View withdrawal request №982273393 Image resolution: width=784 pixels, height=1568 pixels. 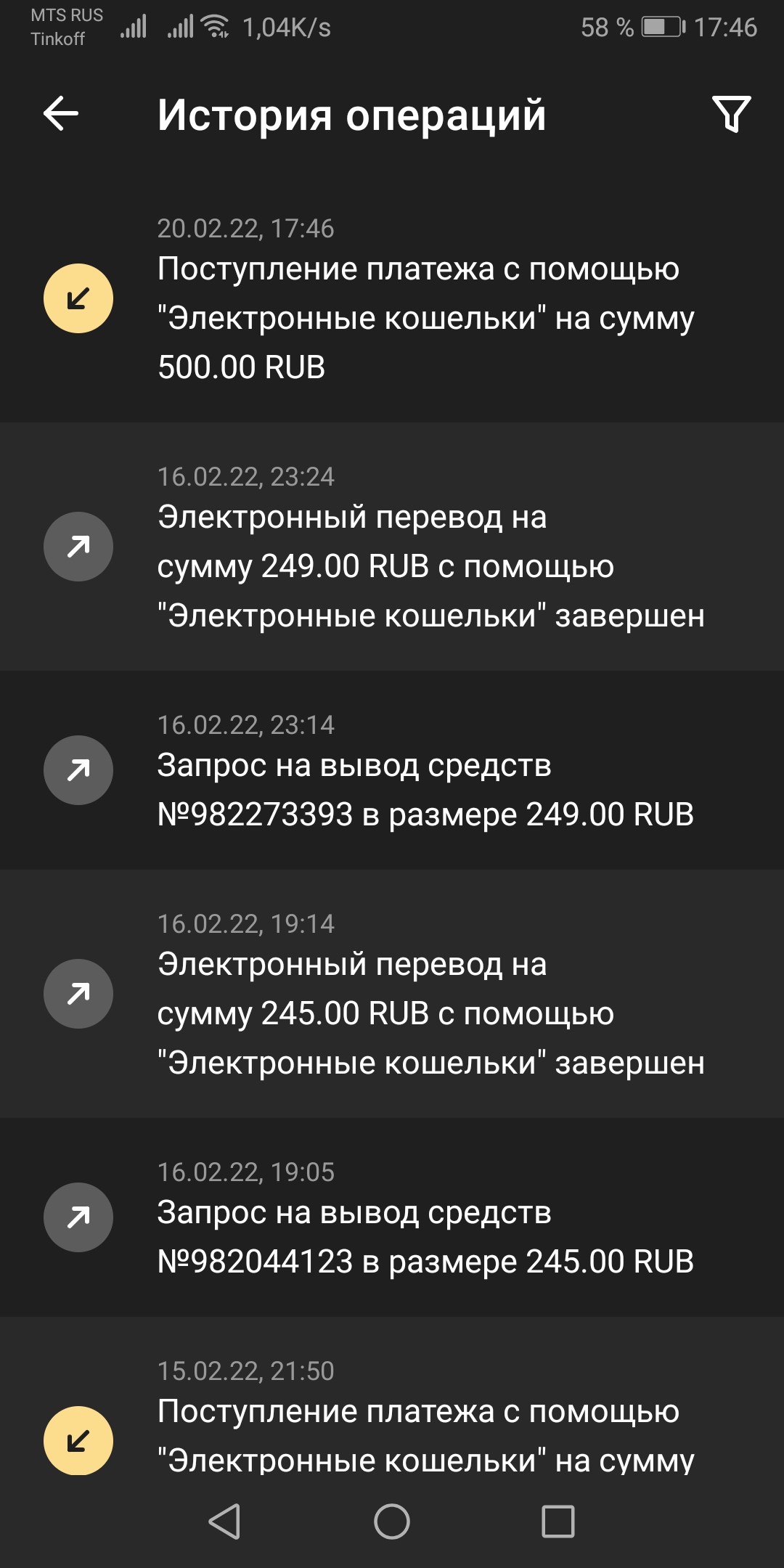tap(392, 771)
